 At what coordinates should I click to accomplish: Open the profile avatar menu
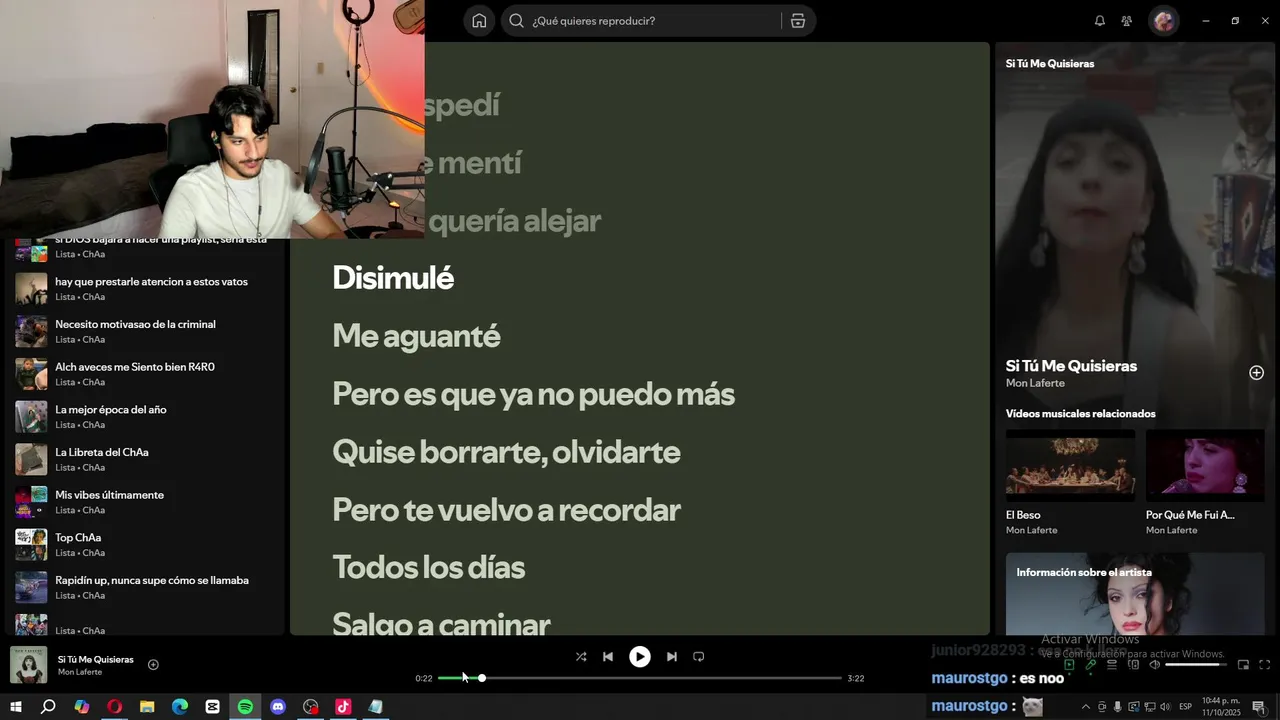click(1163, 21)
